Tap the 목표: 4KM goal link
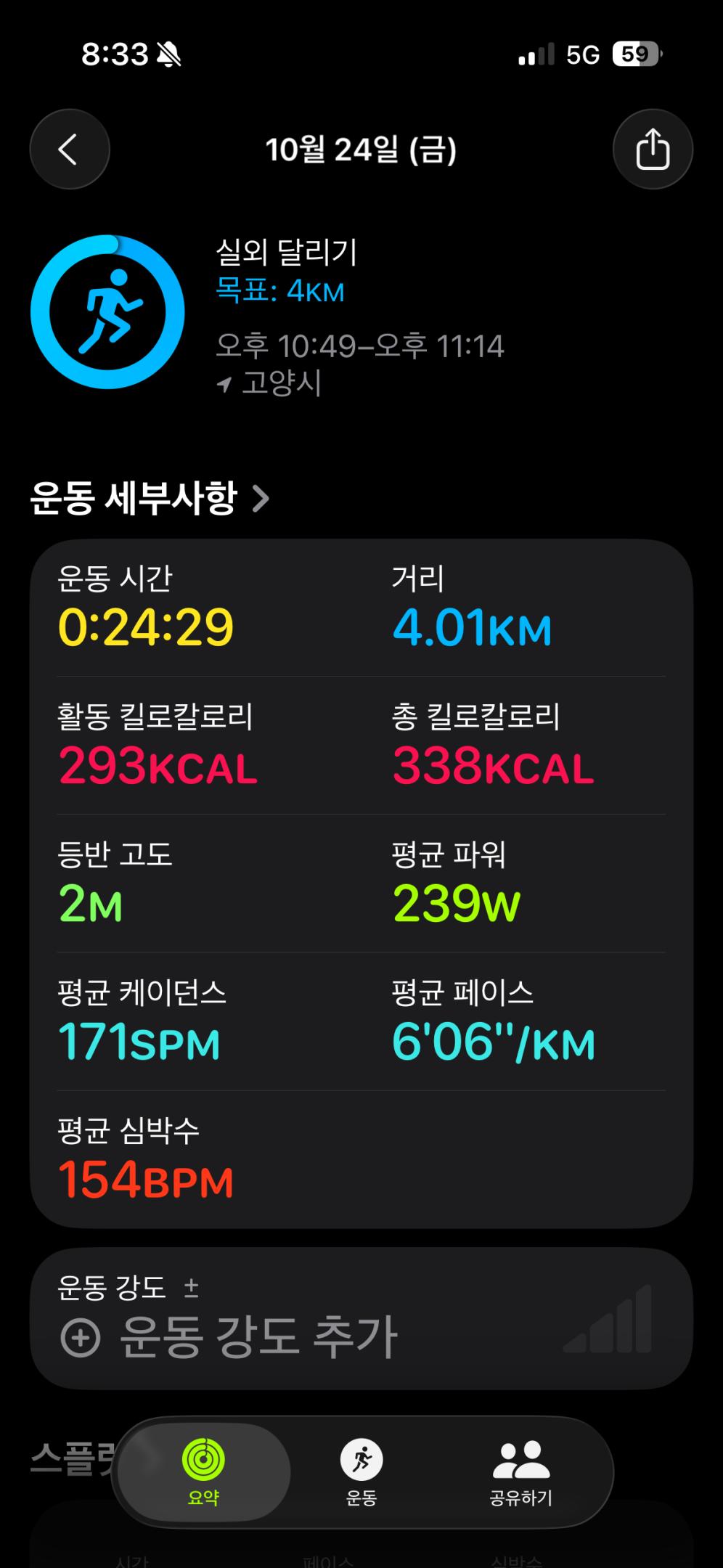 [280, 292]
